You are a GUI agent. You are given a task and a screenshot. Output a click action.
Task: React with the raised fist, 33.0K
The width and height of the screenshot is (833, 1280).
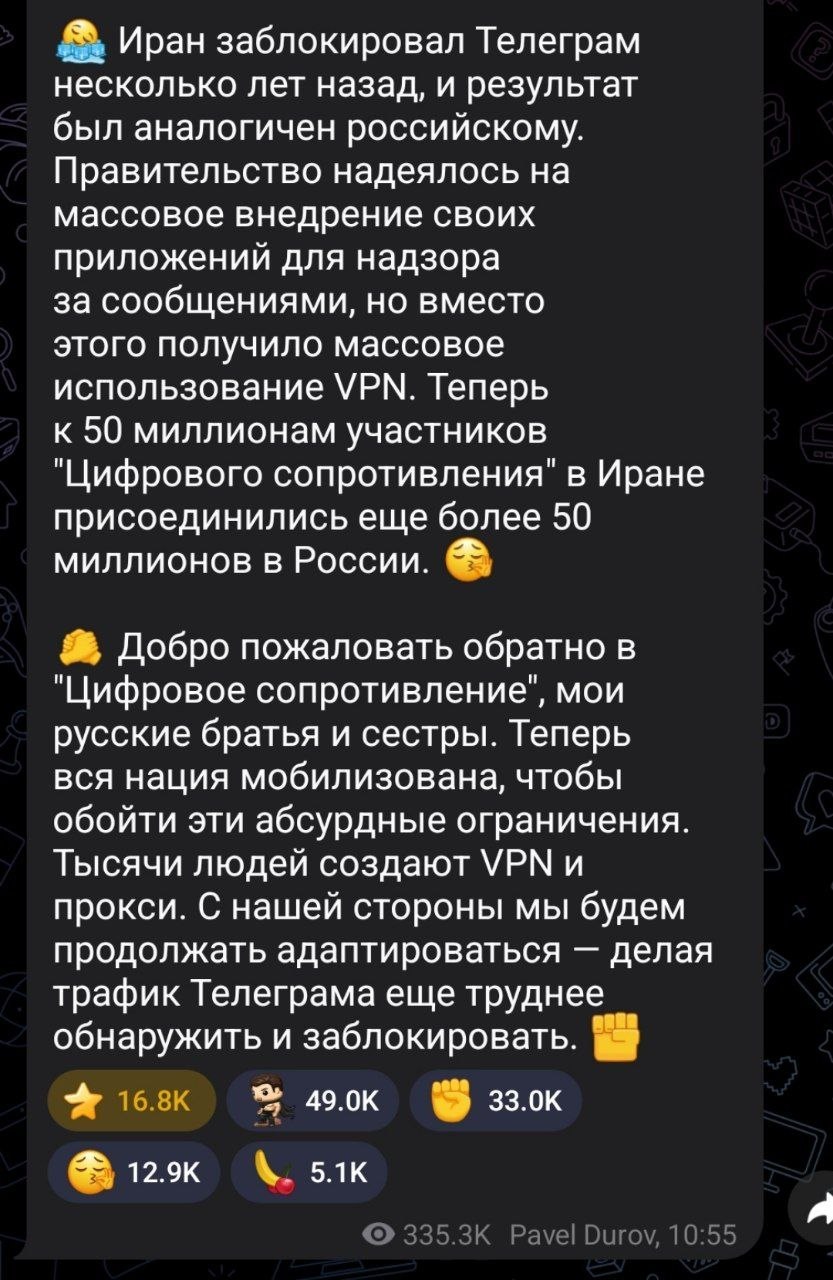tap(494, 1102)
